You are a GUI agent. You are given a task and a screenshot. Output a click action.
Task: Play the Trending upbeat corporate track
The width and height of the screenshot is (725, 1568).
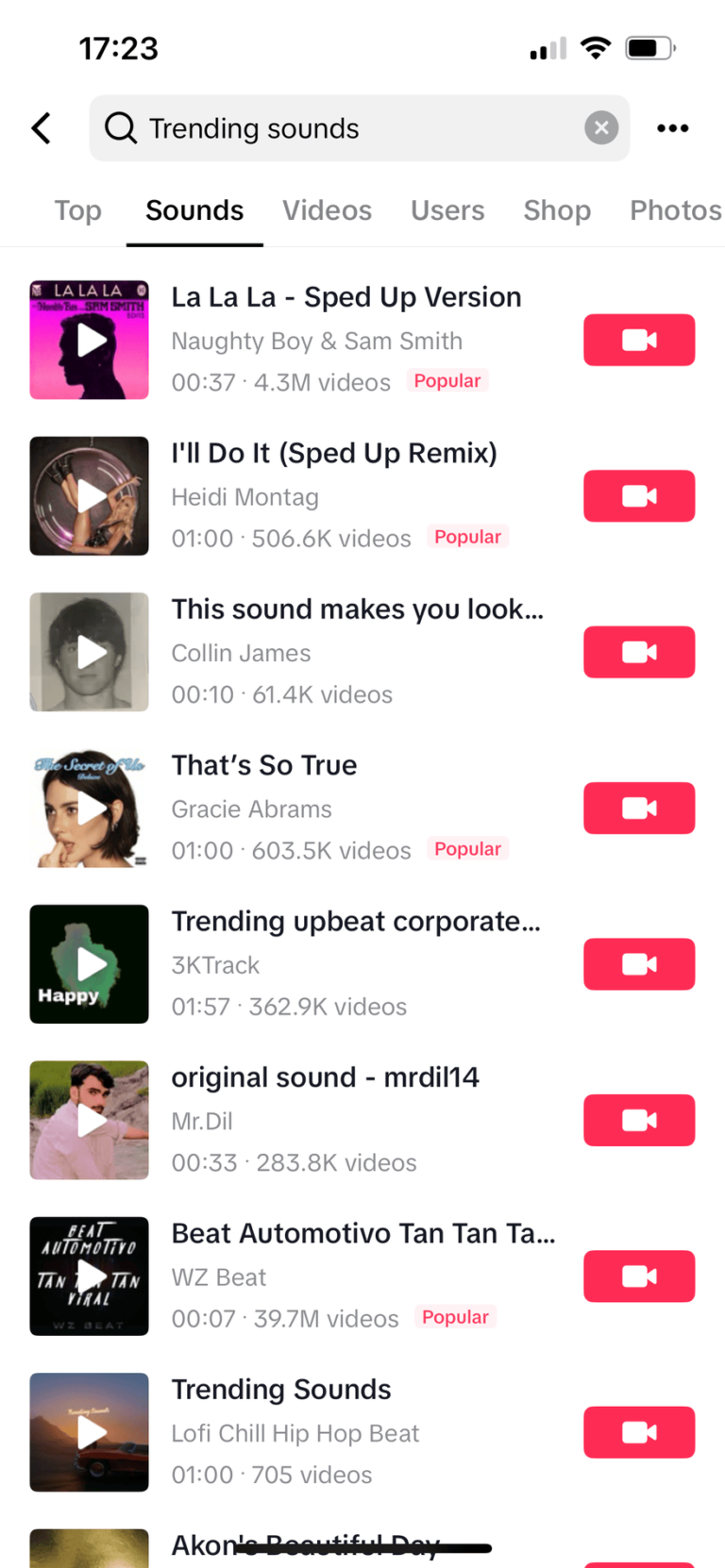(x=89, y=964)
